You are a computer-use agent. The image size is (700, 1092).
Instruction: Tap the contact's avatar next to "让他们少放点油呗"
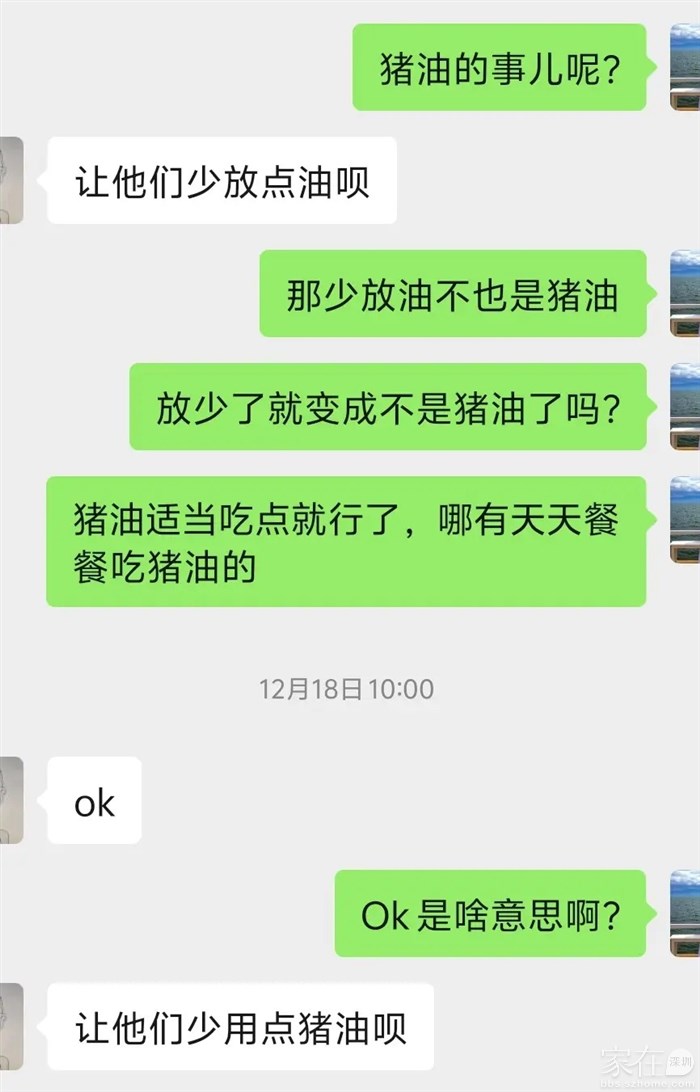11,180
